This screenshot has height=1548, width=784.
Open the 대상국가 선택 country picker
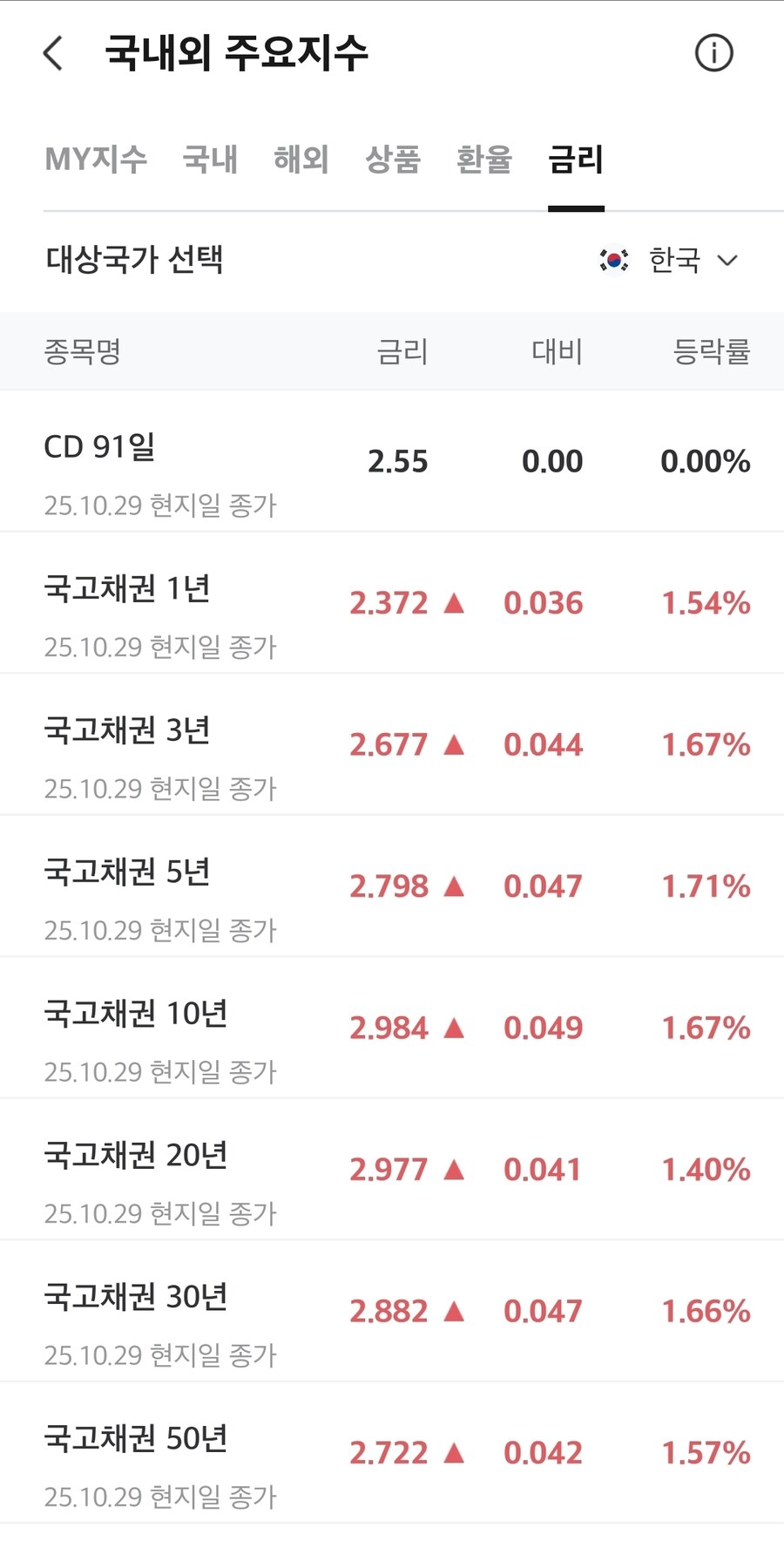pyautogui.click(x=135, y=260)
